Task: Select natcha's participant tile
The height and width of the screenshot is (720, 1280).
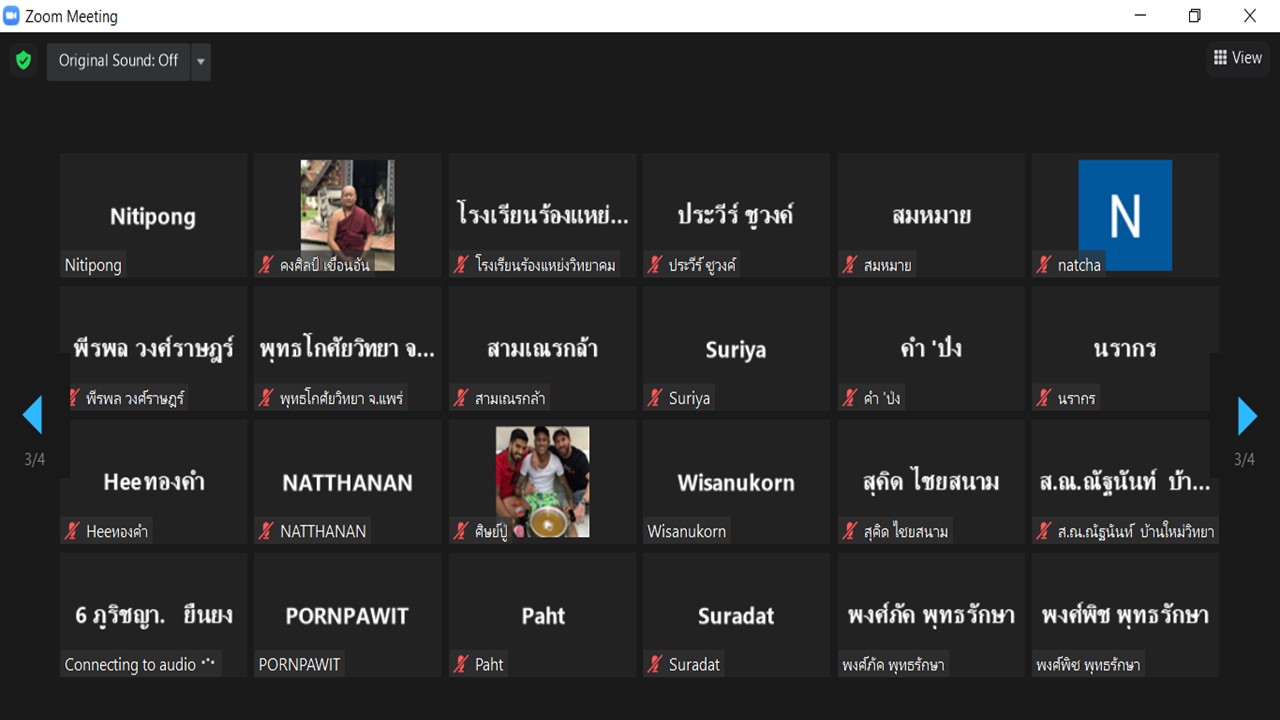Action: (1125, 216)
